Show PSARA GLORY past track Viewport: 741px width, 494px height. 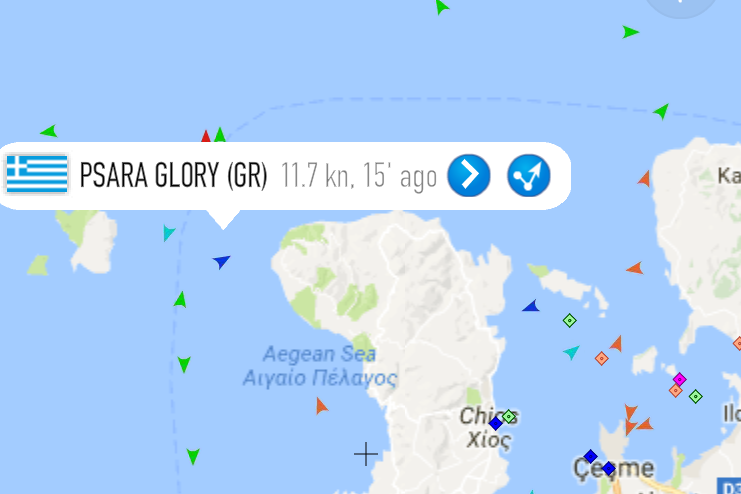(529, 176)
